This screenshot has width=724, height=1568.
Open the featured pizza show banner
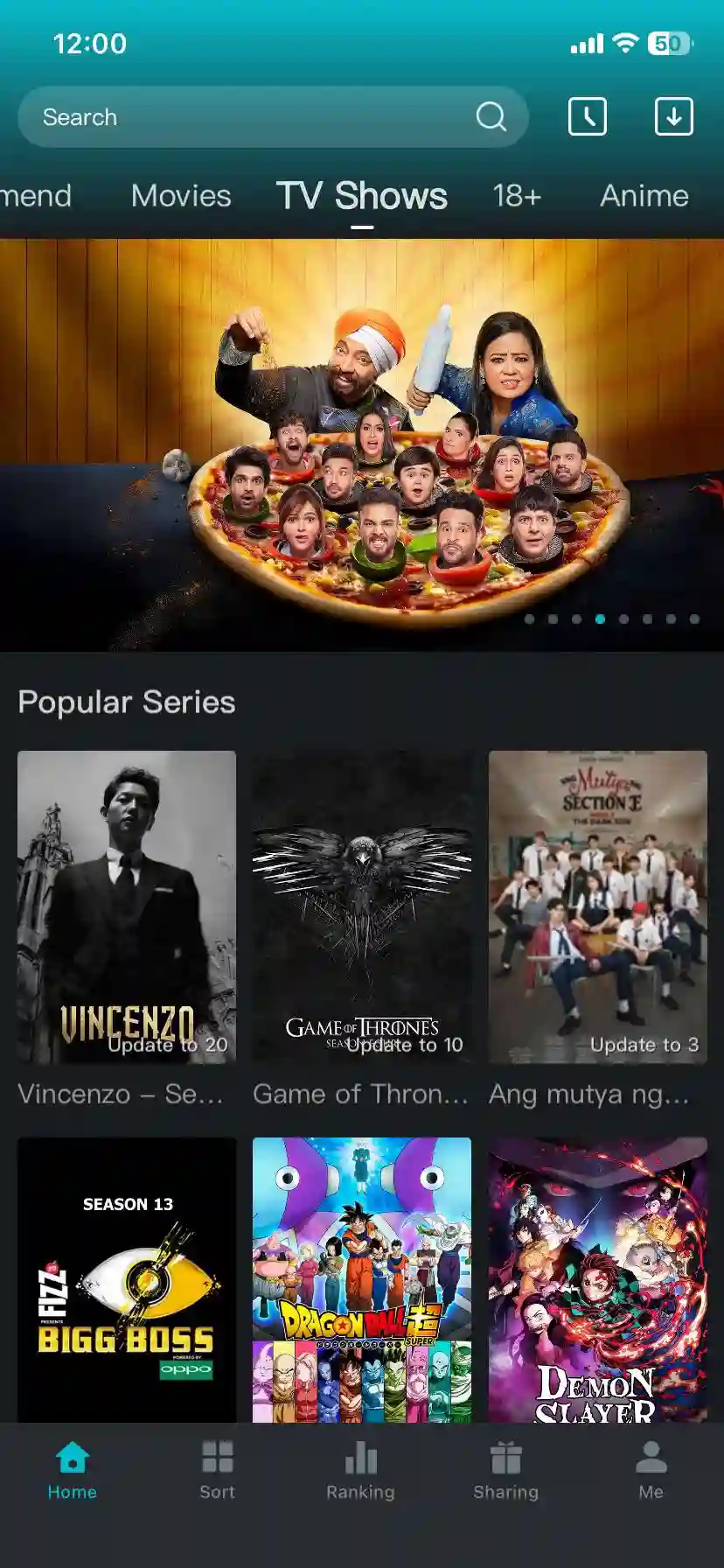(362, 444)
